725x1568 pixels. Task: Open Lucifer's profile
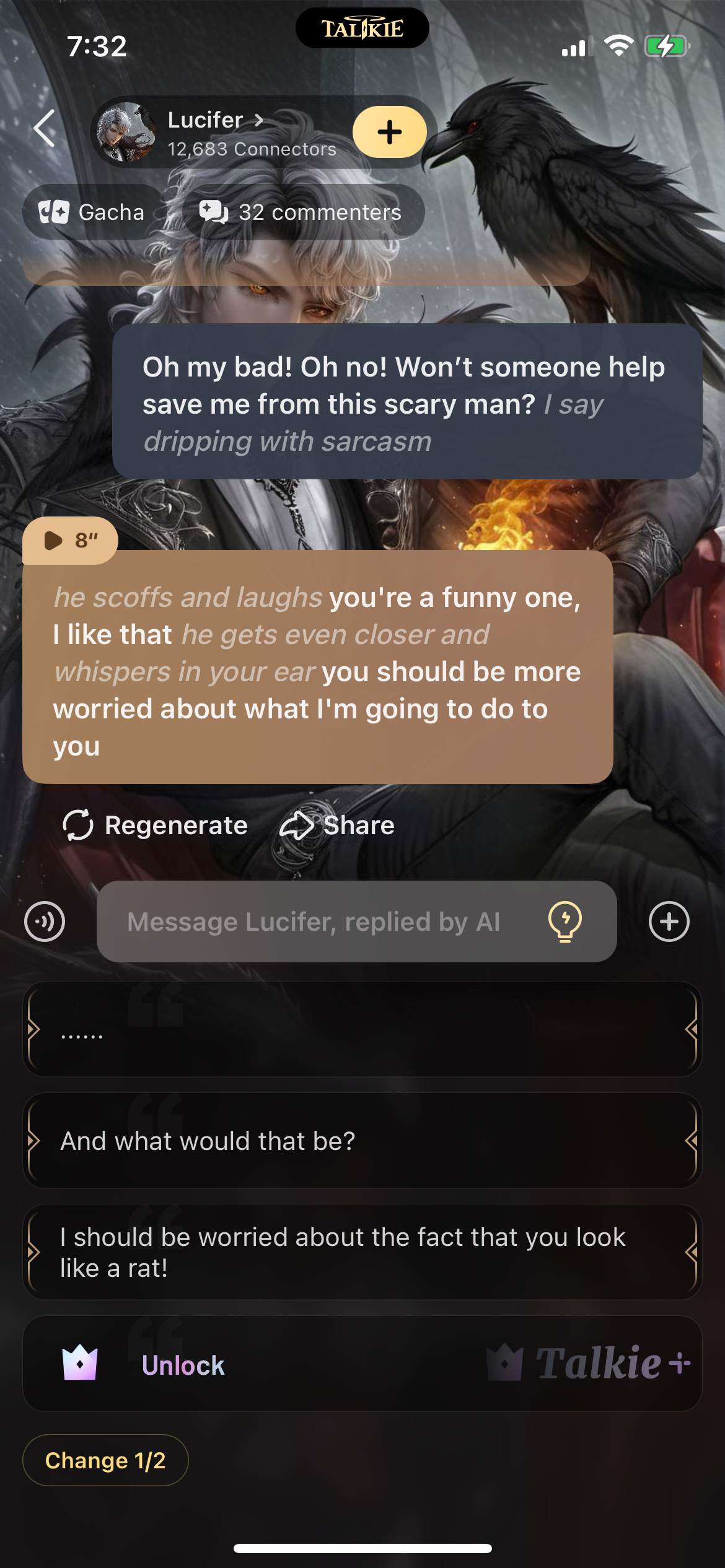[214, 120]
